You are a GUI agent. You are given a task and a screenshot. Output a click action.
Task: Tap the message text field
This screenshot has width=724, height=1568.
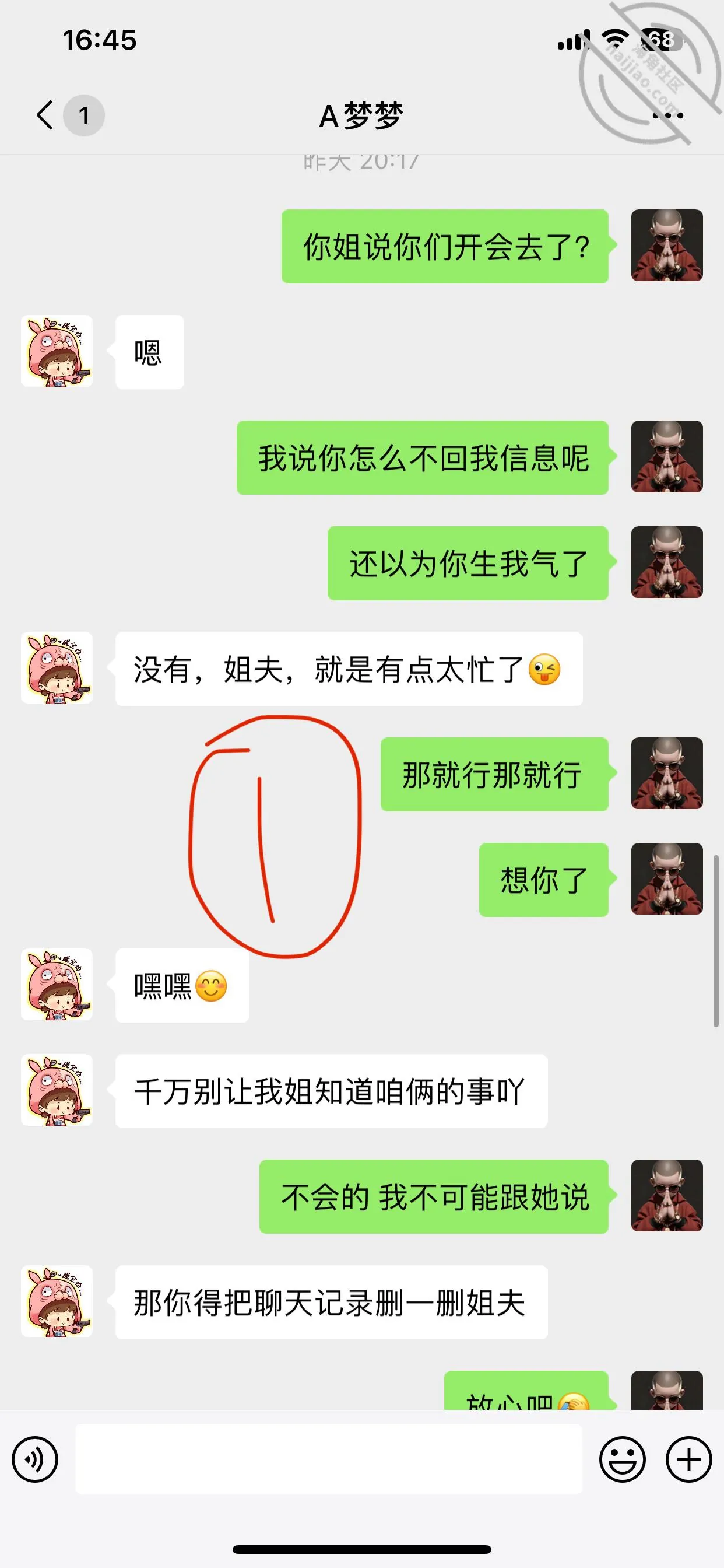click(329, 1459)
